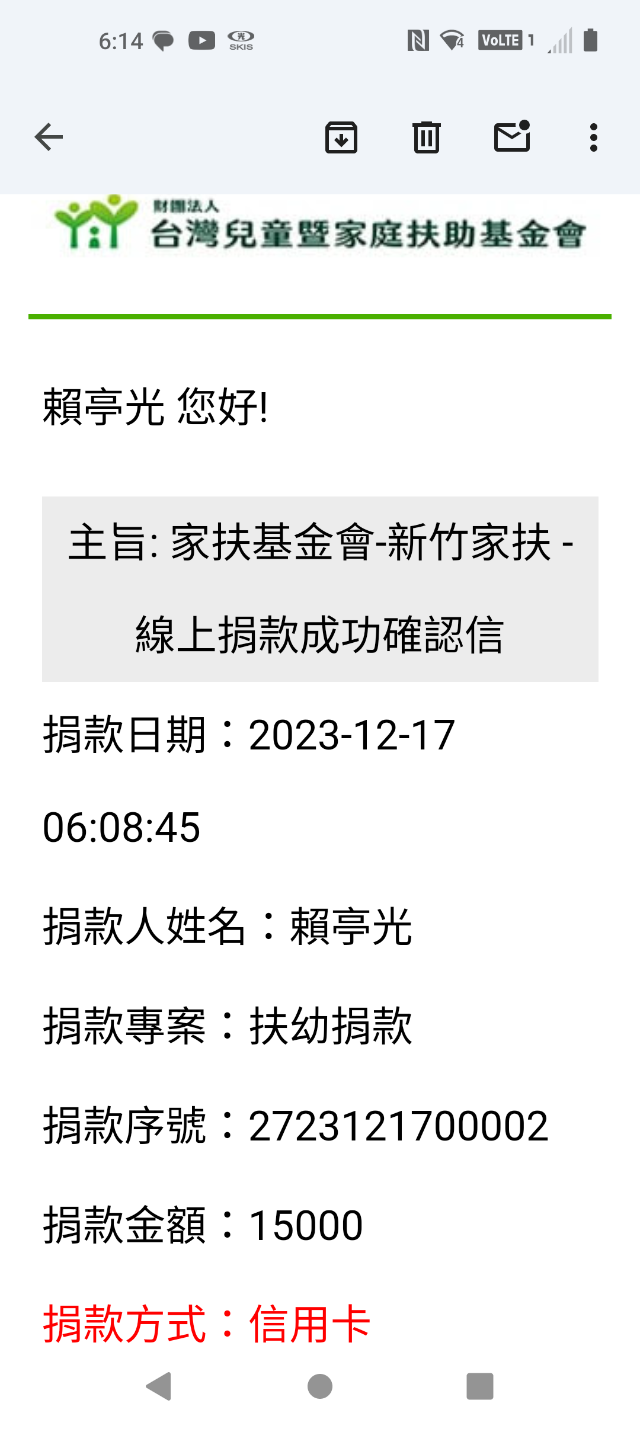This screenshot has height=1429, width=640.
Task: Go back to the inbox
Action: coord(48,137)
